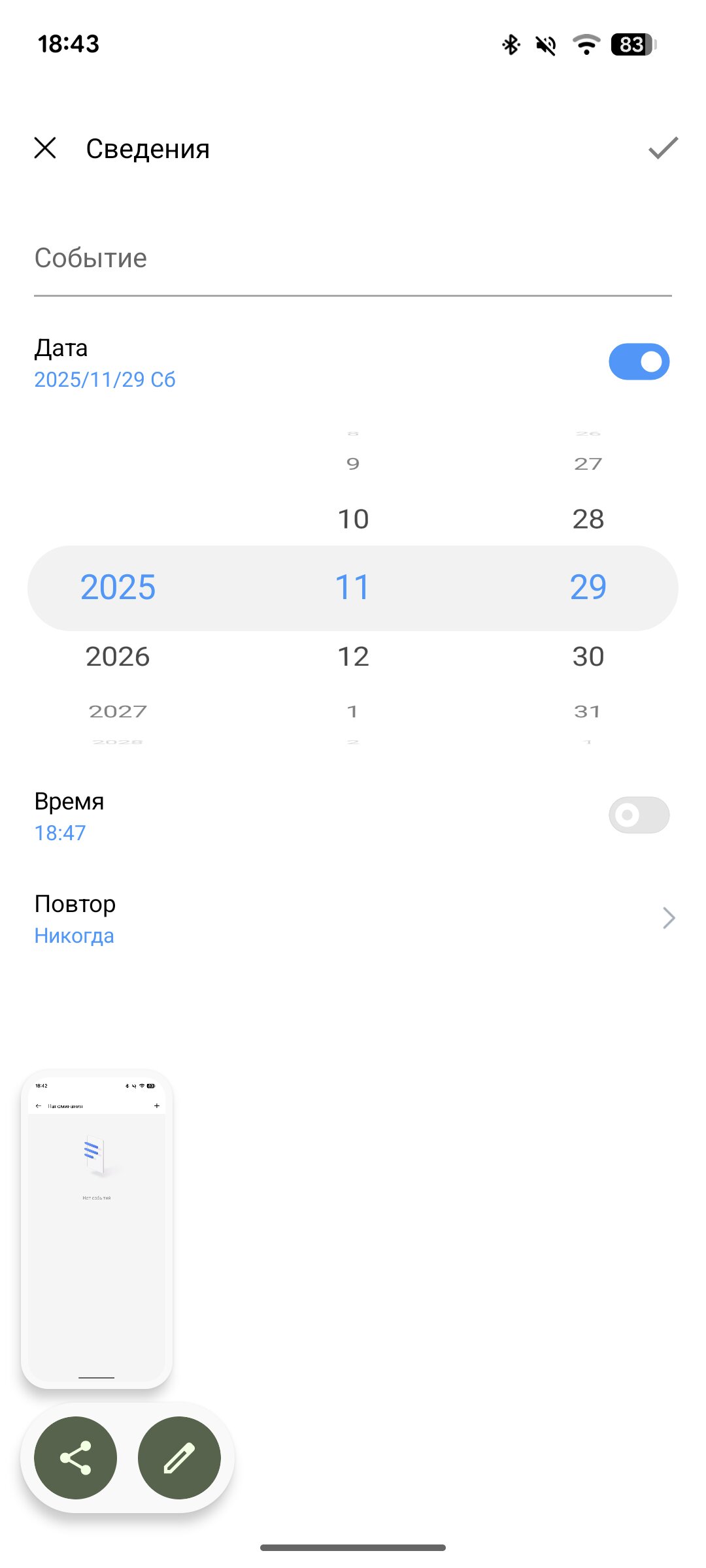Close the Сведения screen
706x1568 pixels.
45,148
